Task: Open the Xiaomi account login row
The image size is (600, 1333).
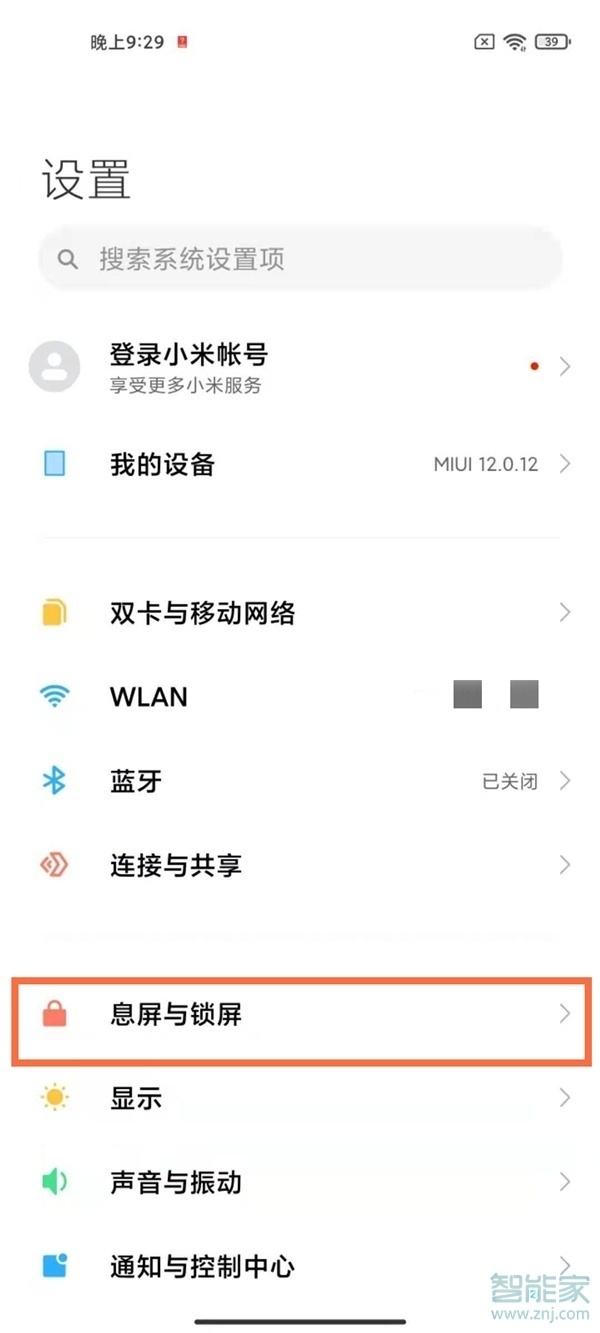Action: tap(300, 367)
